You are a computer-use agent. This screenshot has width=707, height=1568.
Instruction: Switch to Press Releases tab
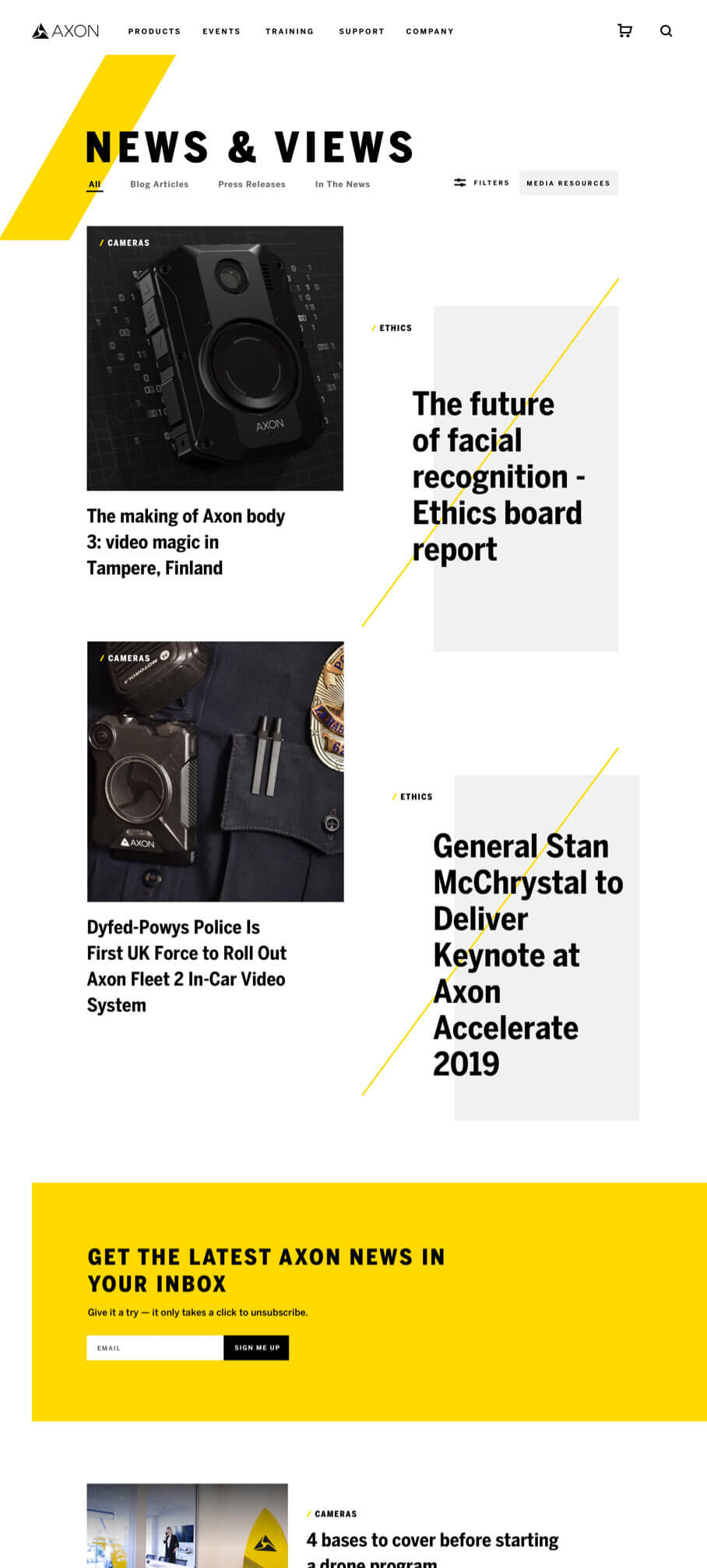(251, 185)
